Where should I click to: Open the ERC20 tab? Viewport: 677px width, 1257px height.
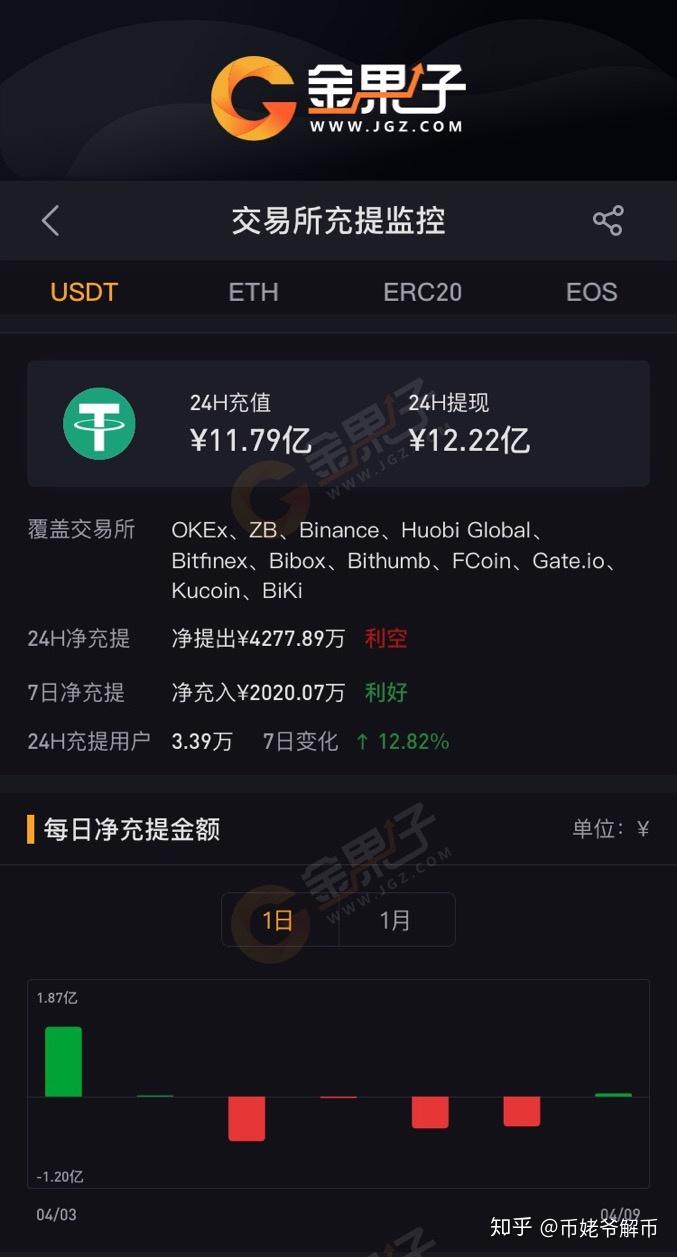[x=422, y=292]
